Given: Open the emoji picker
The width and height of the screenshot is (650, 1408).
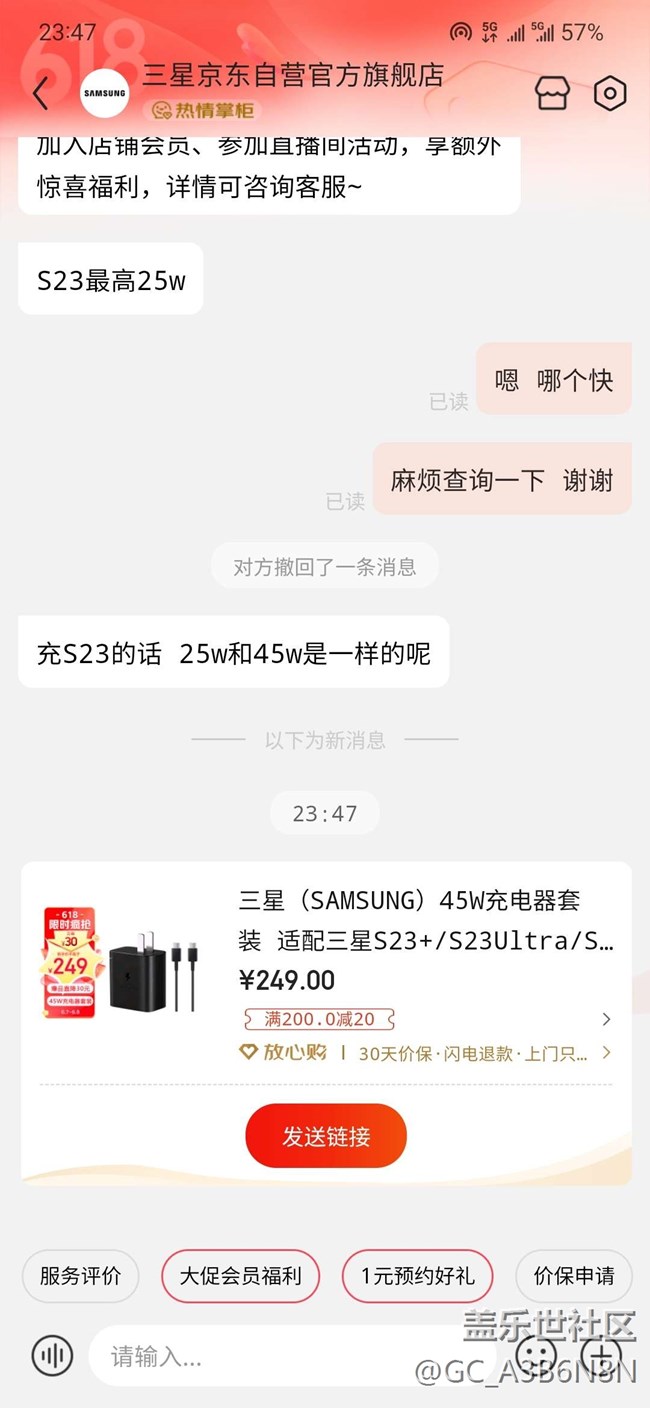Looking at the screenshot, I should tap(540, 1356).
